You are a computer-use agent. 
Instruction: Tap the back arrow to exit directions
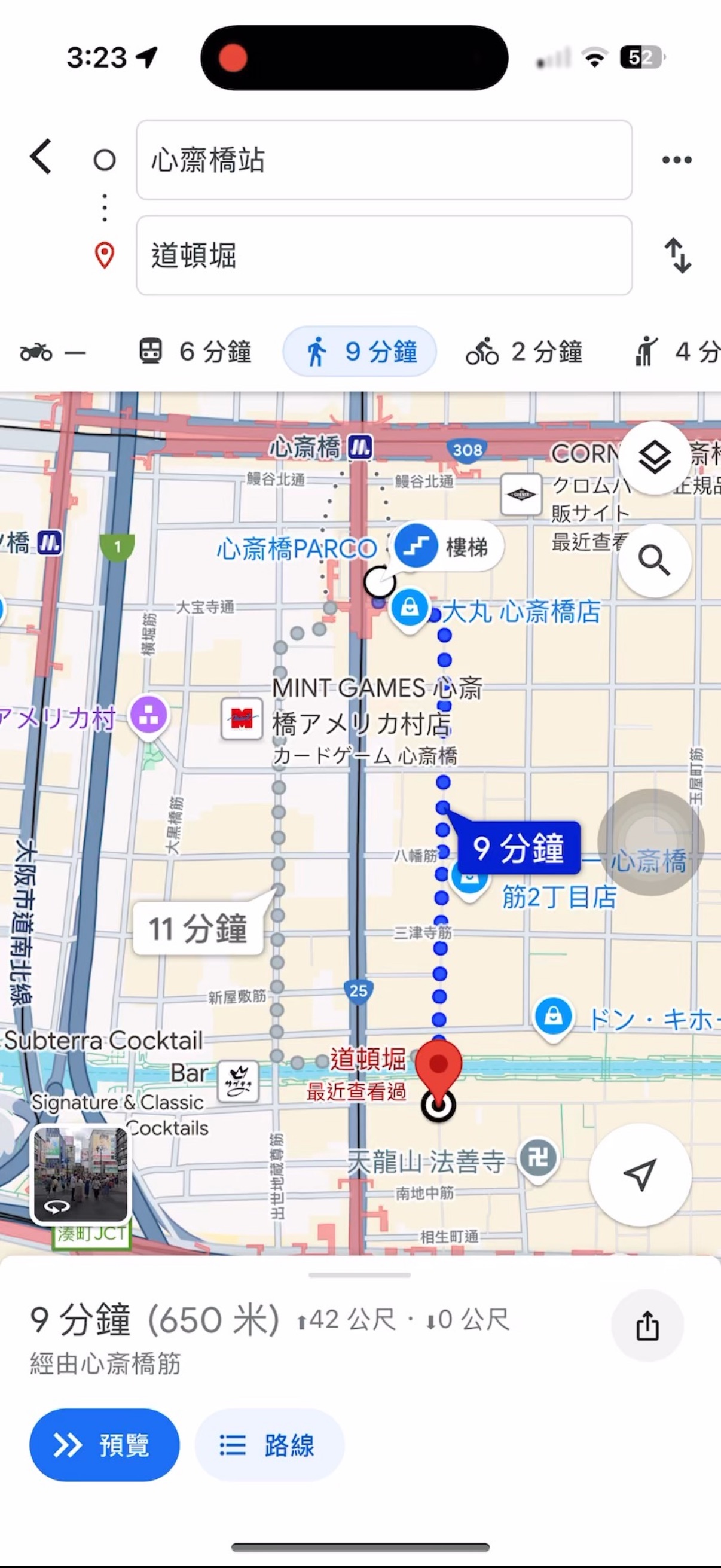pyautogui.click(x=39, y=157)
